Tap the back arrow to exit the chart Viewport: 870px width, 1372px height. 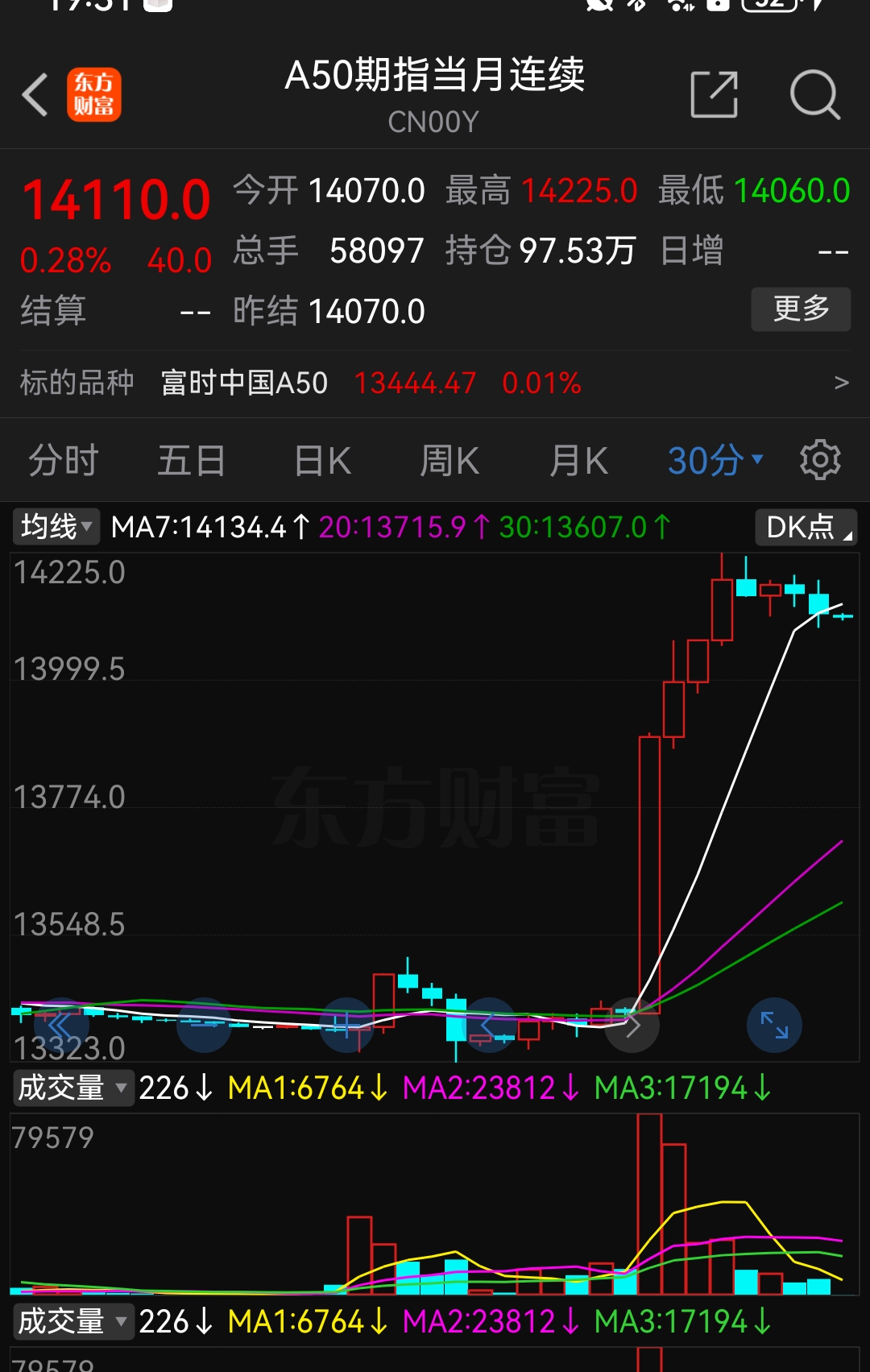pos(34,94)
